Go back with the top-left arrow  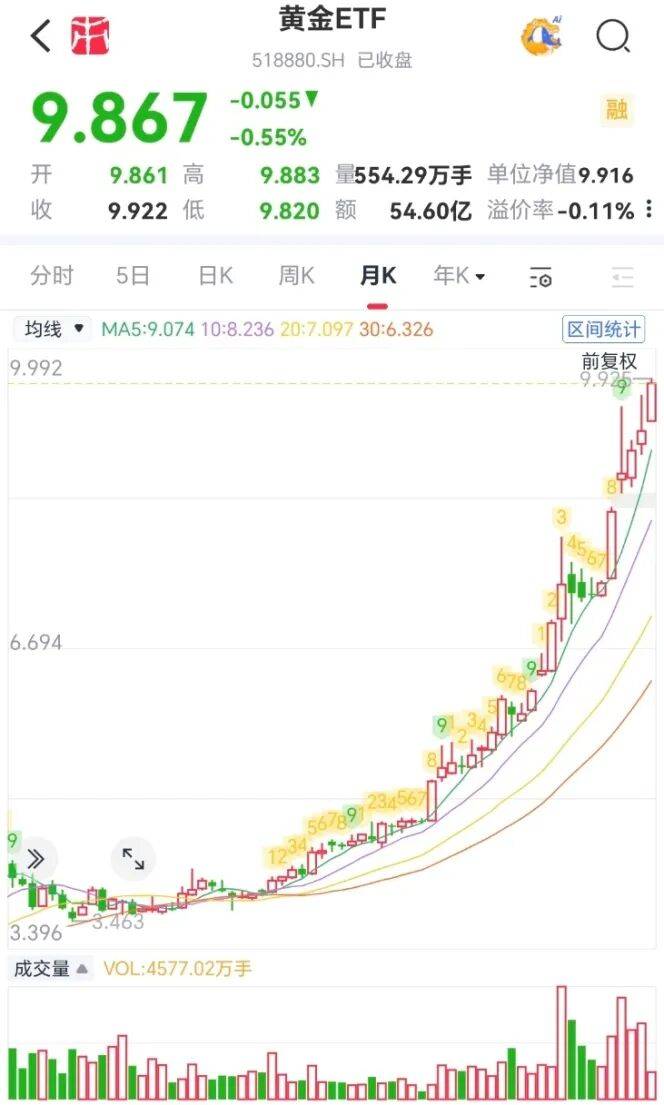coord(40,37)
